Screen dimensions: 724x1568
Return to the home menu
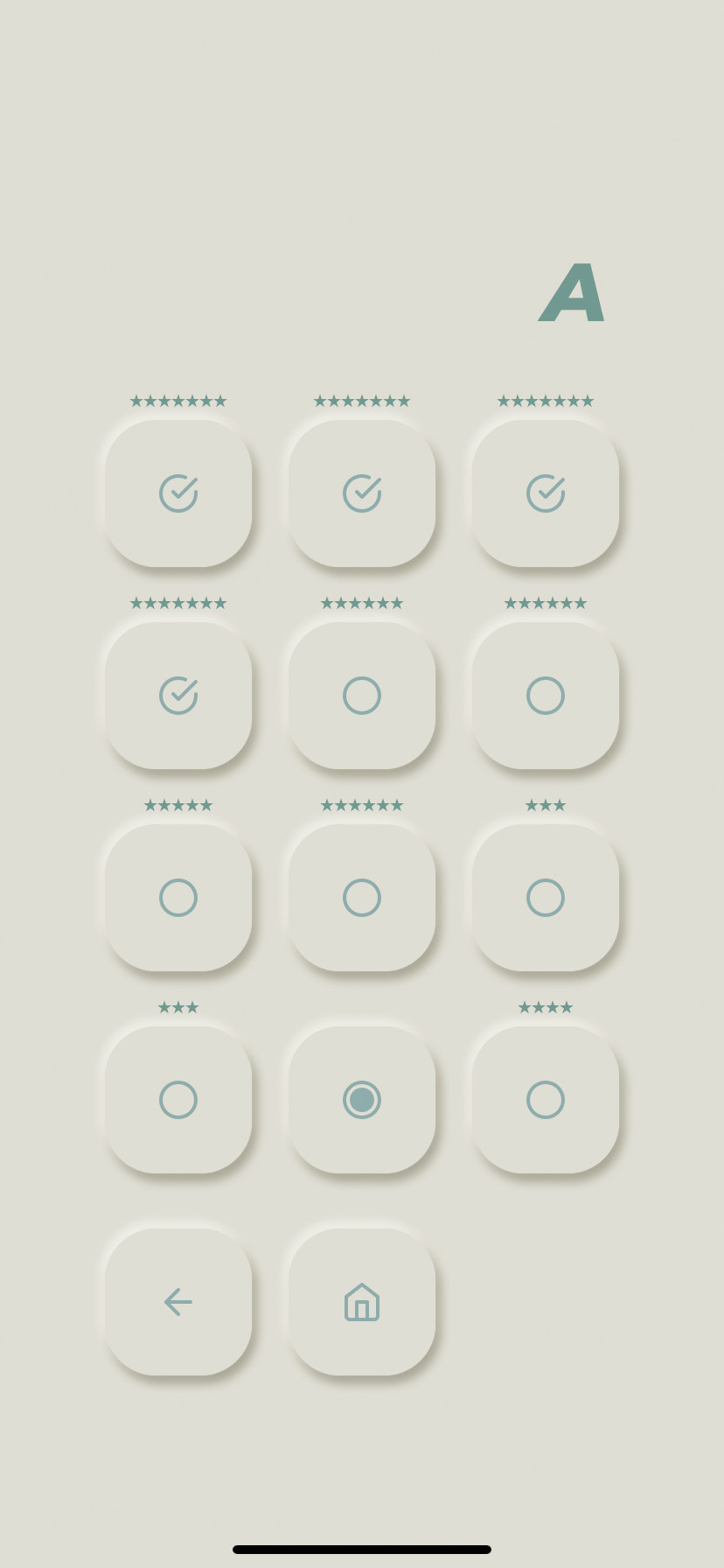coord(362,1301)
